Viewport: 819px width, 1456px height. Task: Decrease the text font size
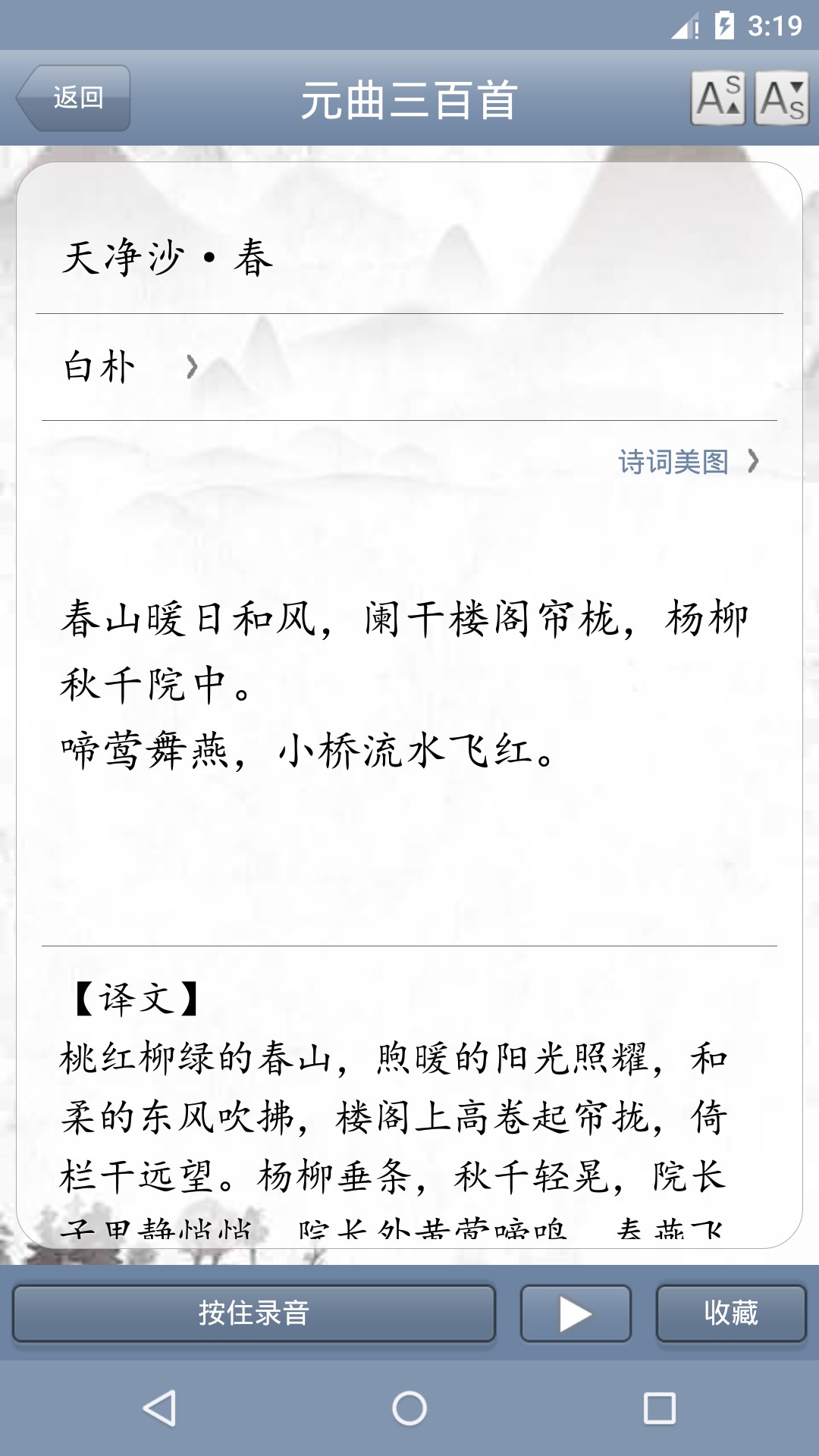pyautogui.click(x=783, y=99)
